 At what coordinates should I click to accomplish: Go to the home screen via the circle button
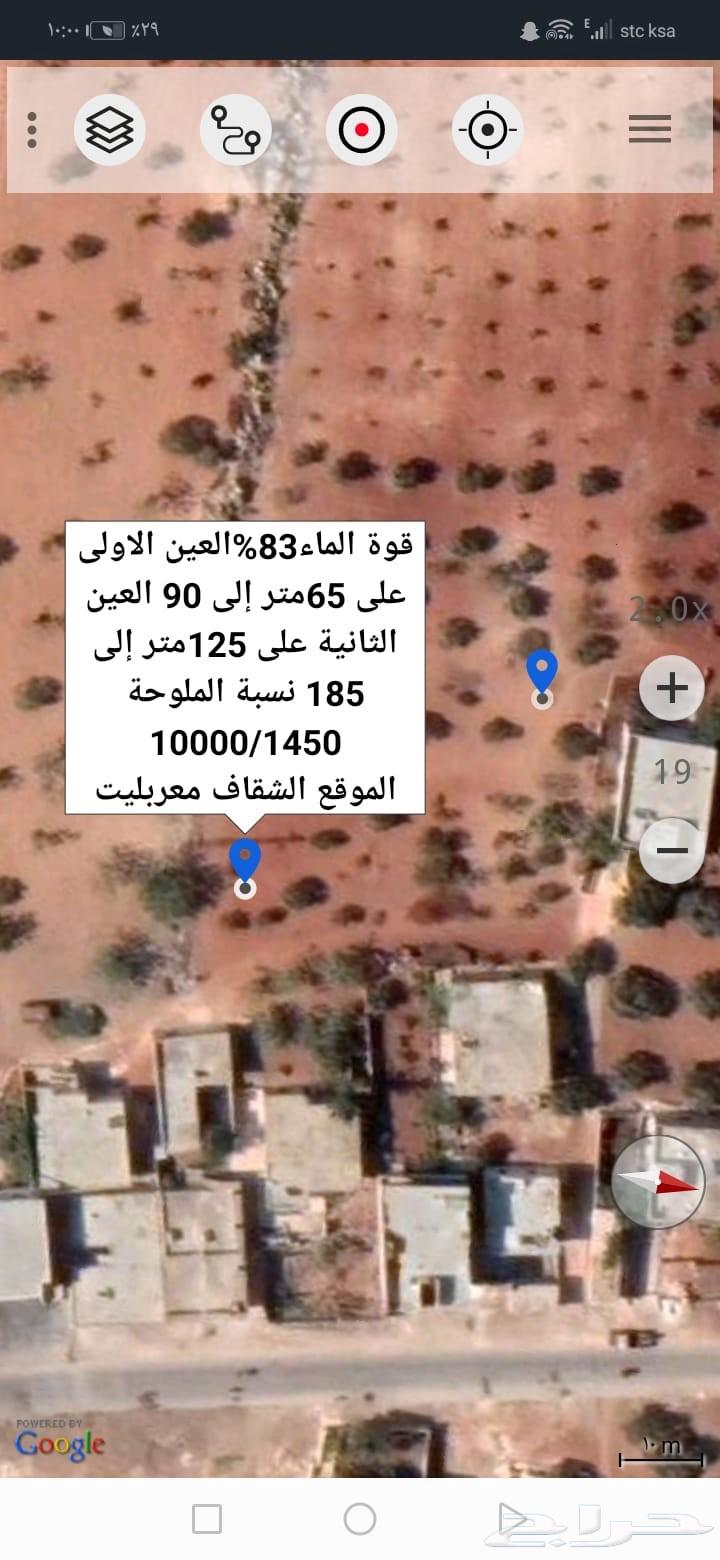pyautogui.click(x=360, y=1519)
